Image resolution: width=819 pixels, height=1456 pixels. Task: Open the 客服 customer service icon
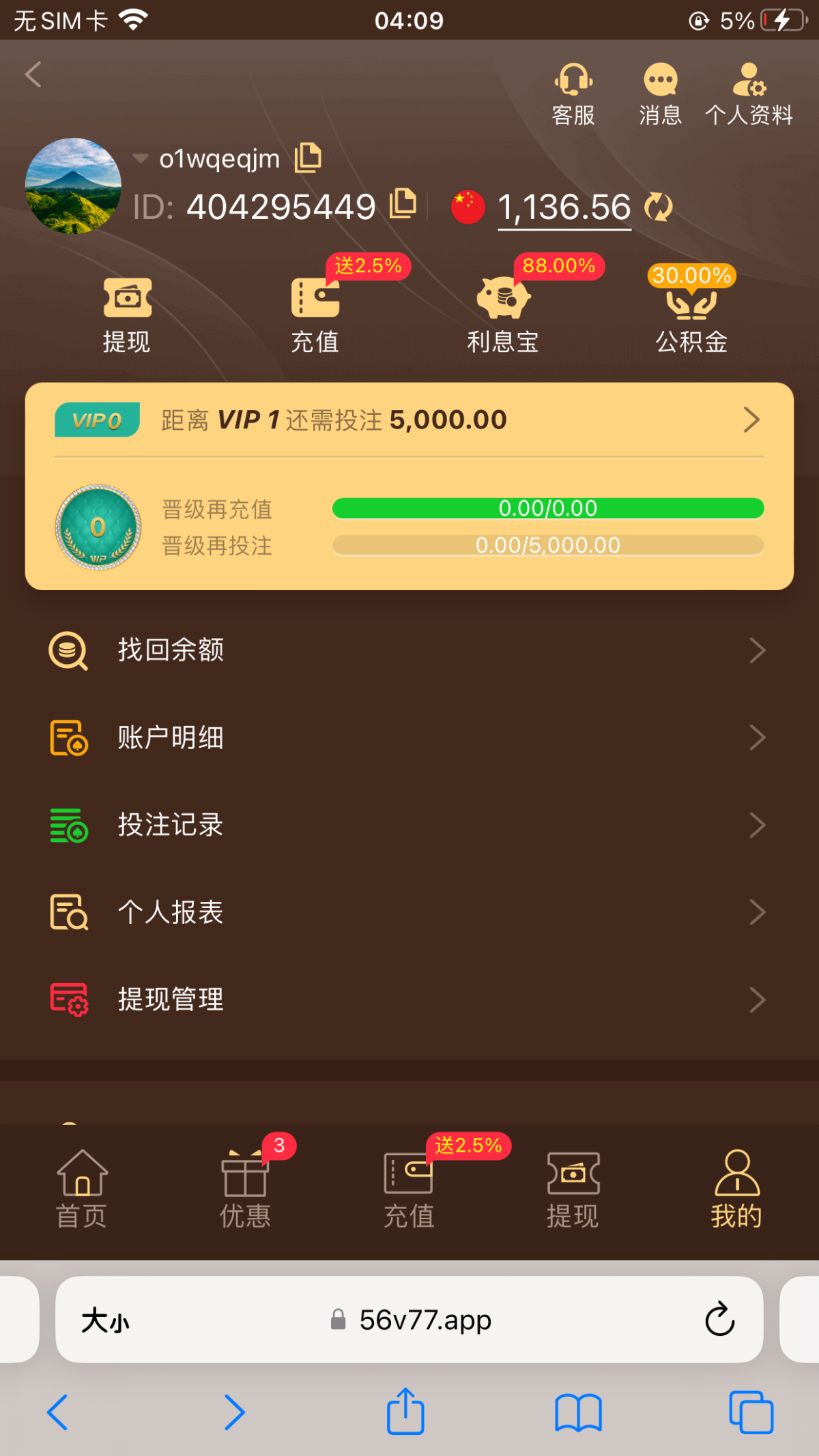point(573,92)
